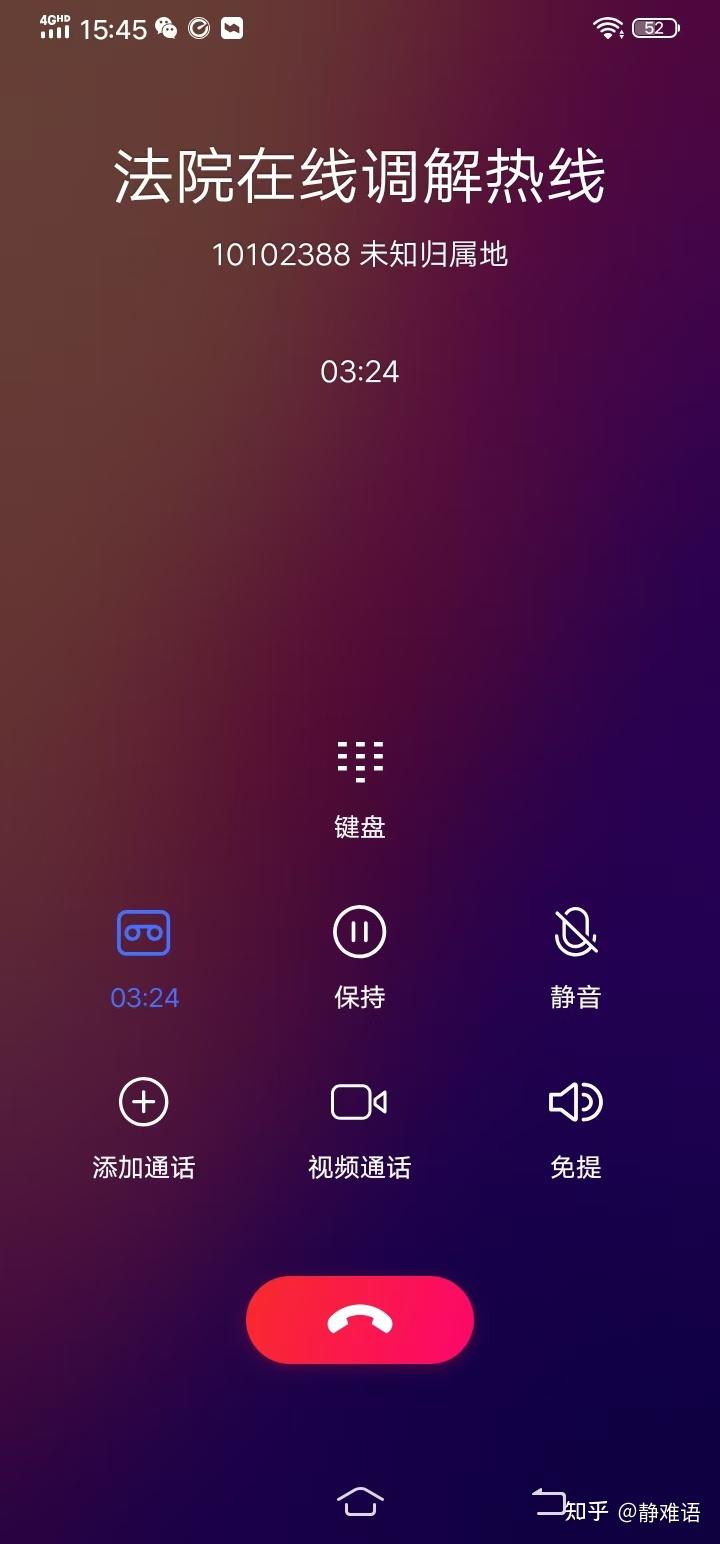Tap the home button in navigation bar
Screen dimensions: 720x1544
(x=359, y=1500)
